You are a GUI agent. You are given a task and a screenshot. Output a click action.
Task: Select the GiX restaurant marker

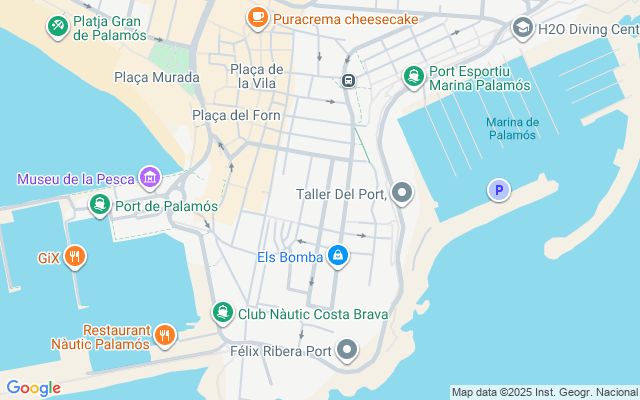pyautogui.click(x=75, y=258)
